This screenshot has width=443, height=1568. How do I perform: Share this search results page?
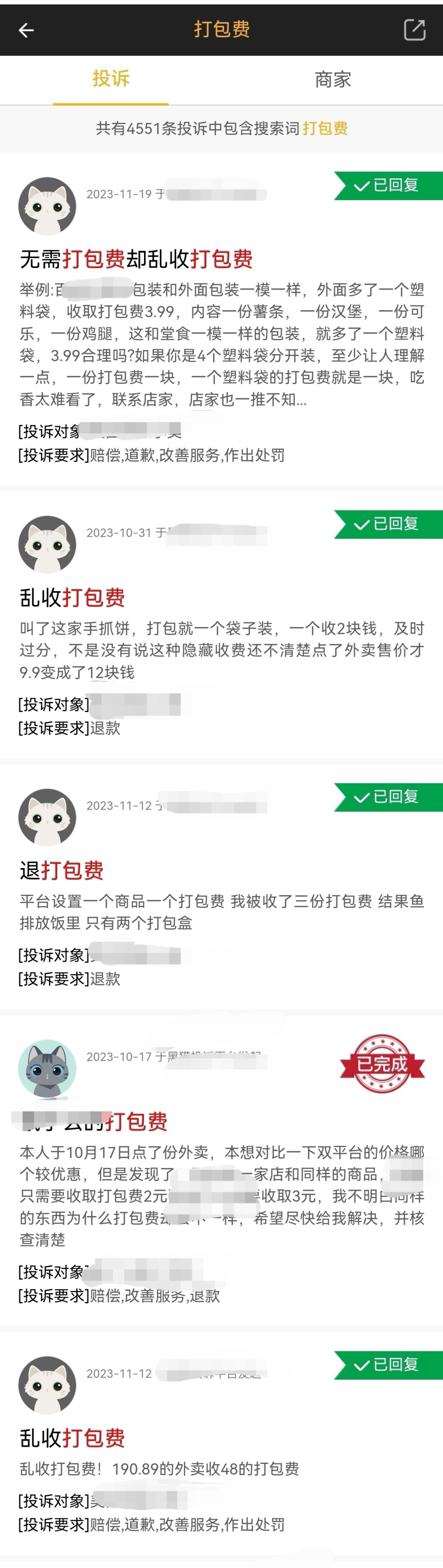point(414,29)
